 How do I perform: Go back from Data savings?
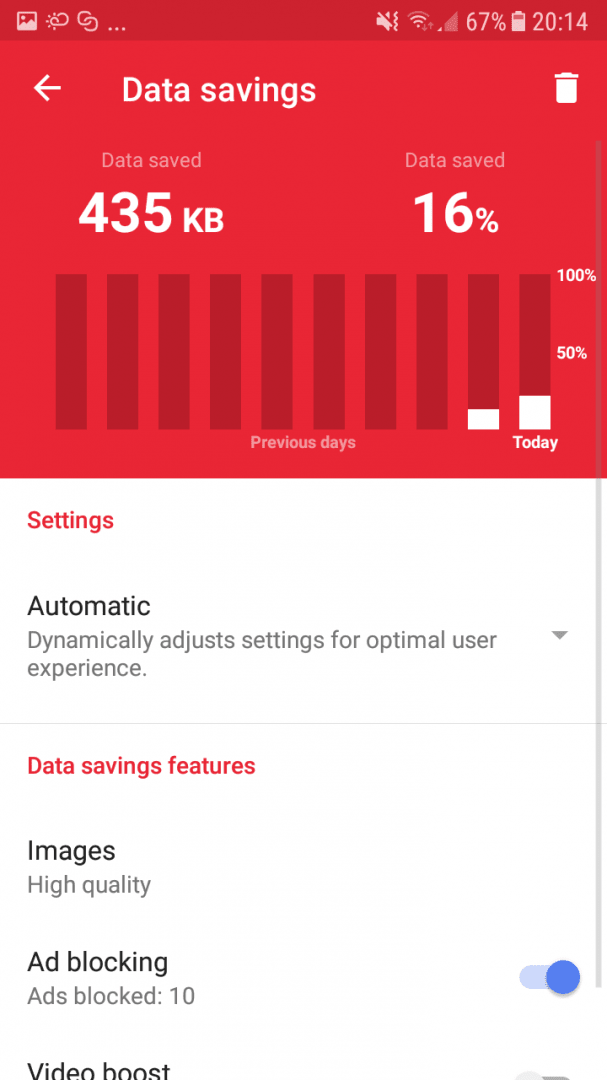48,88
